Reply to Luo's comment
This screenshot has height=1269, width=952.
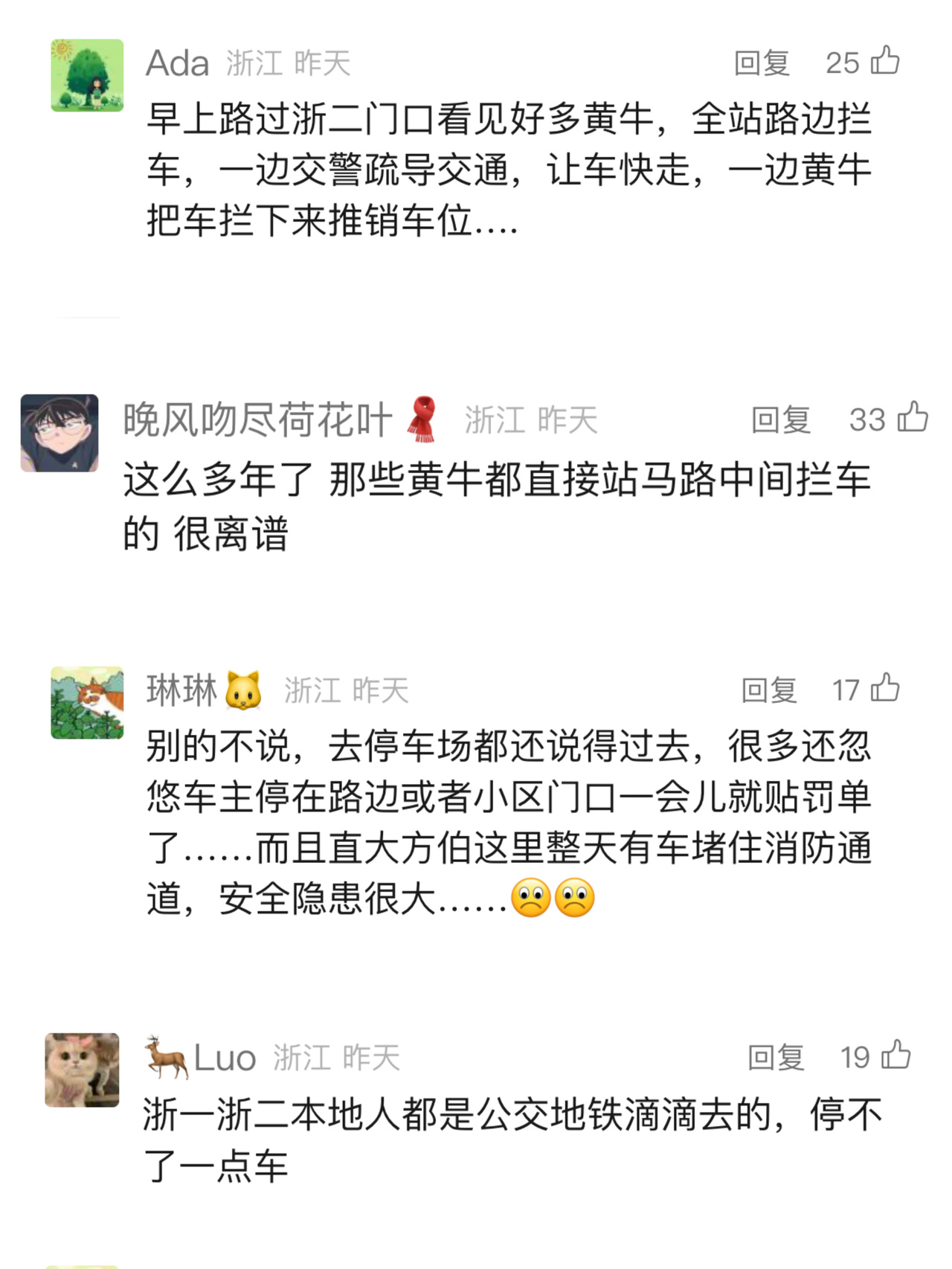776,1057
